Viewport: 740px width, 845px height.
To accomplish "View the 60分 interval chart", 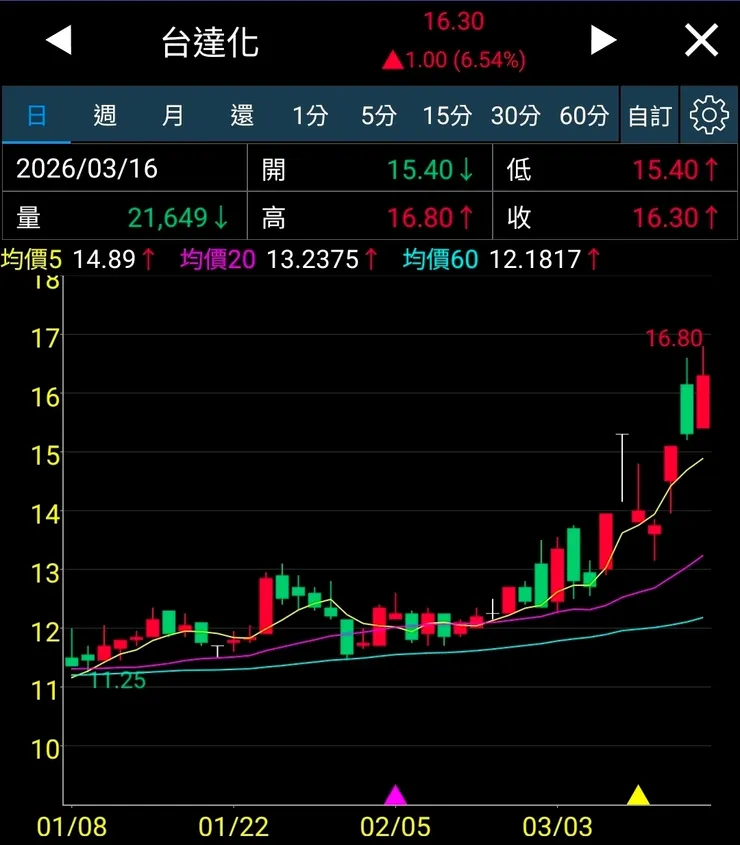I will (x=584, y=116).
